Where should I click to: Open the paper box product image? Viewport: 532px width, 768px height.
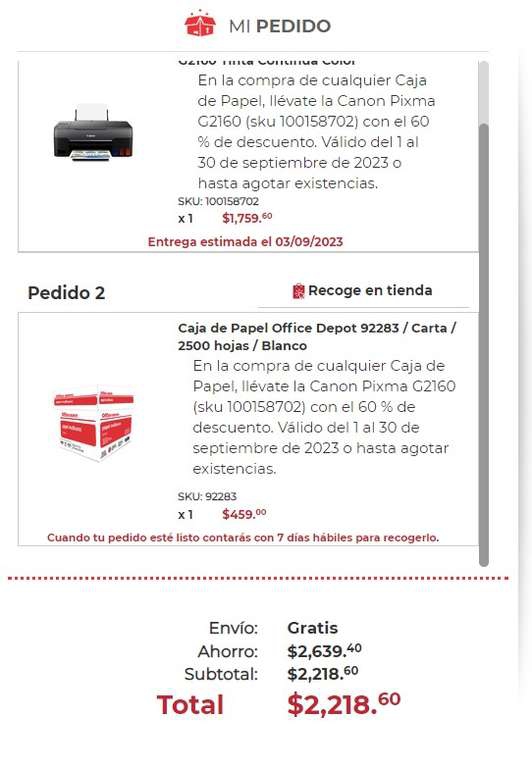coord(94,424)
